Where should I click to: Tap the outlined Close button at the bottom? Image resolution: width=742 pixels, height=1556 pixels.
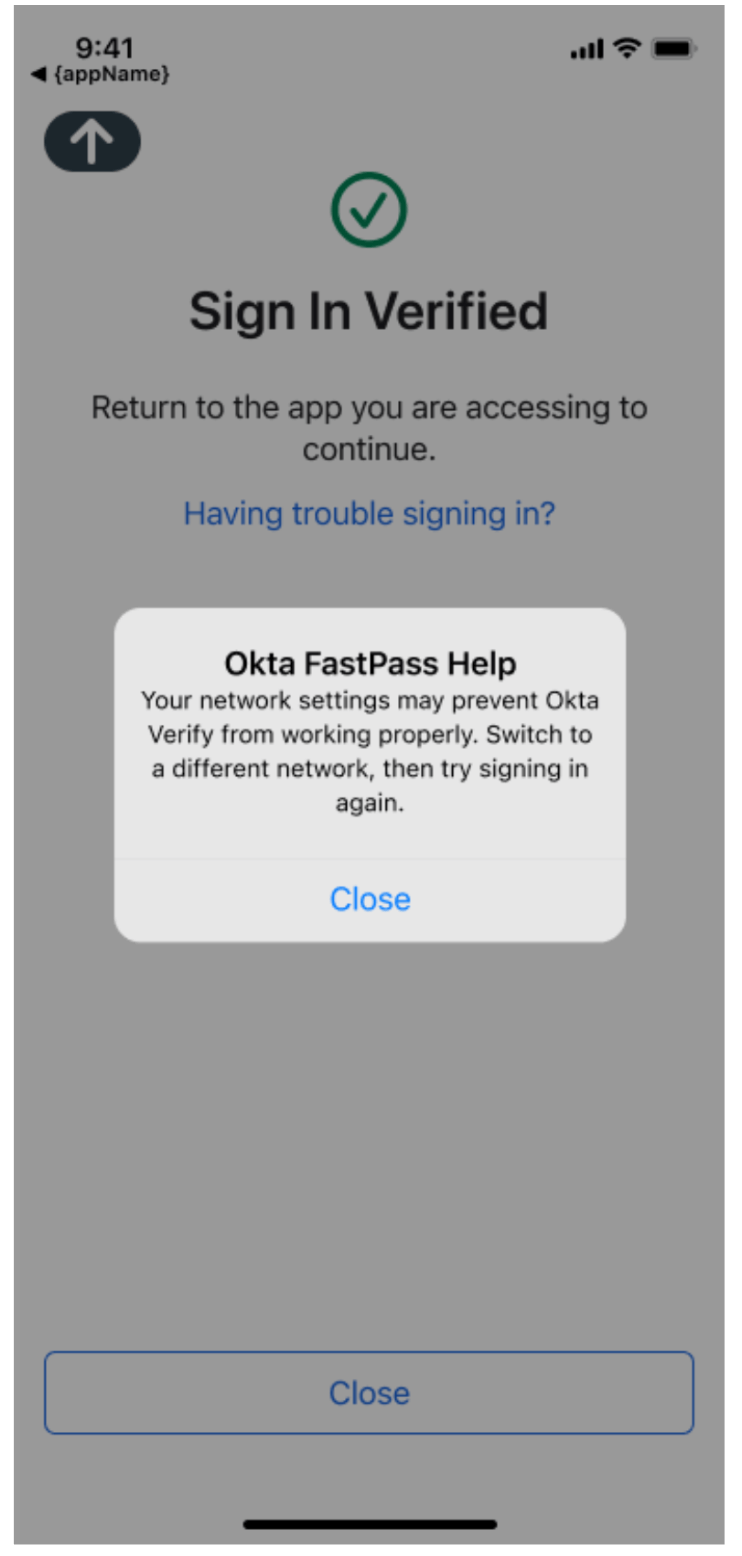pos(369,1393)
